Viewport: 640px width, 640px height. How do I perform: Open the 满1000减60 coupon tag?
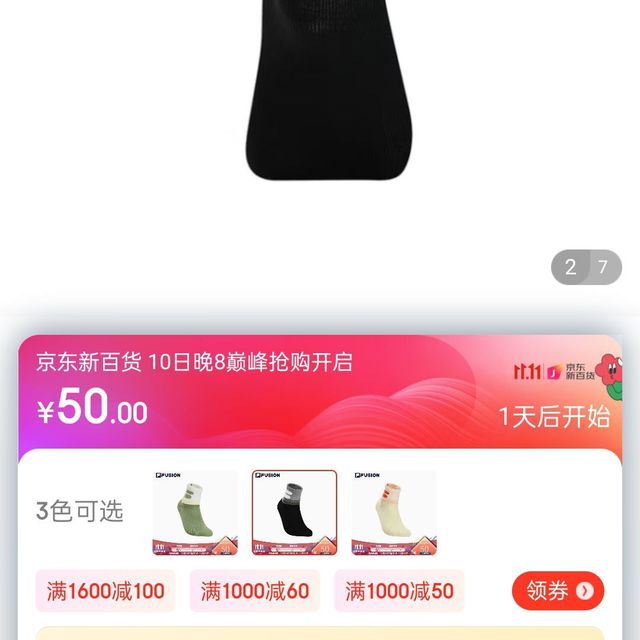[255, 591]
